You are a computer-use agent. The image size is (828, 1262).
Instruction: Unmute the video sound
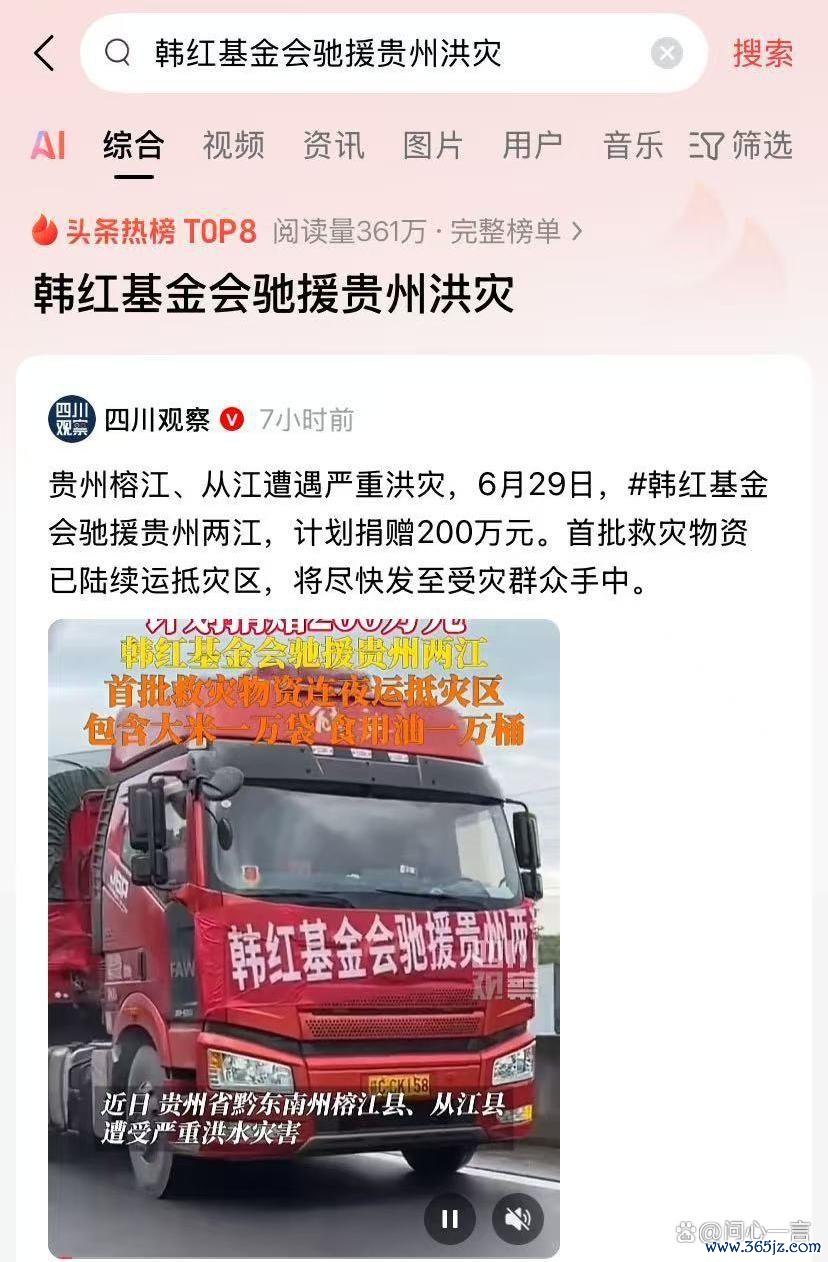[518, 1218]
